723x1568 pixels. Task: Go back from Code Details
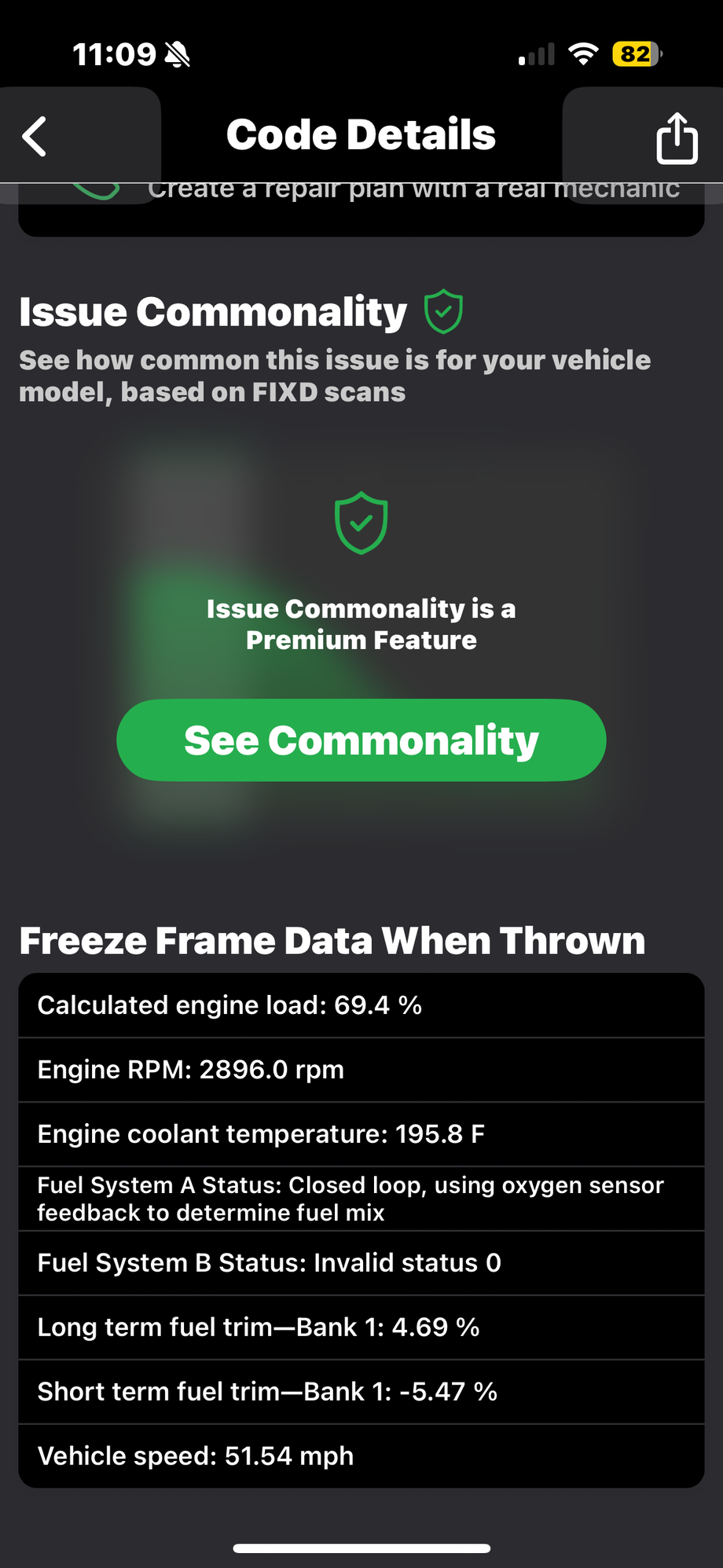pos(35,137)
